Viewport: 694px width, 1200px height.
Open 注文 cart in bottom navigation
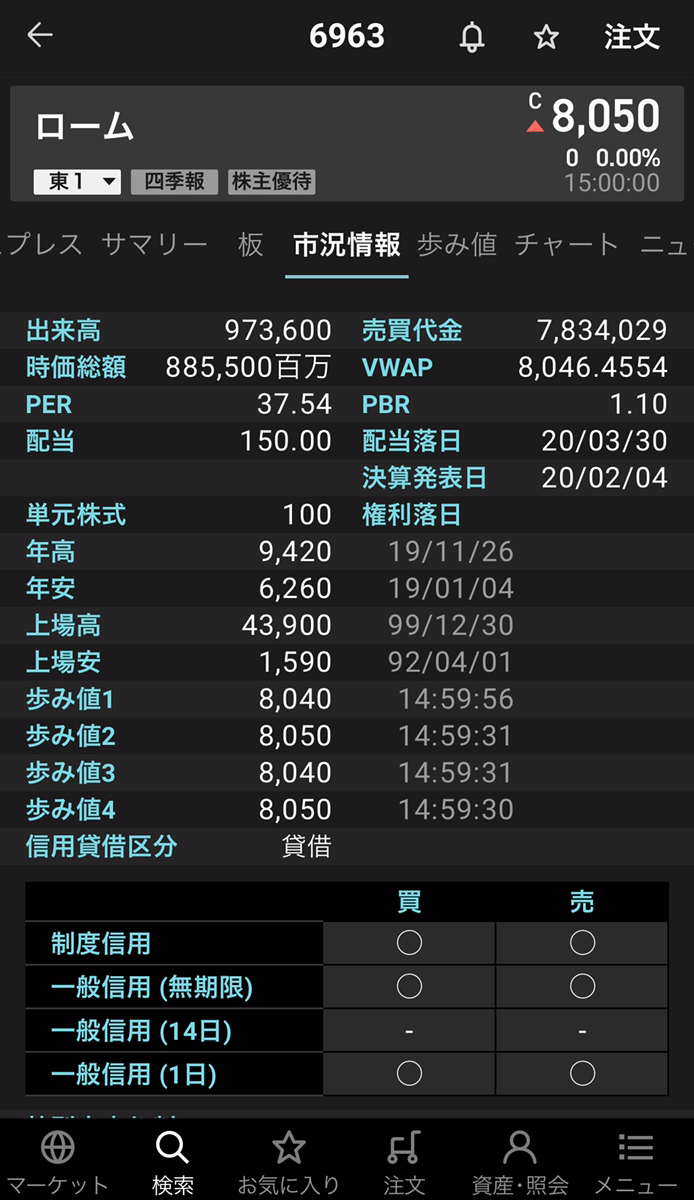(x=404, y=1160)
